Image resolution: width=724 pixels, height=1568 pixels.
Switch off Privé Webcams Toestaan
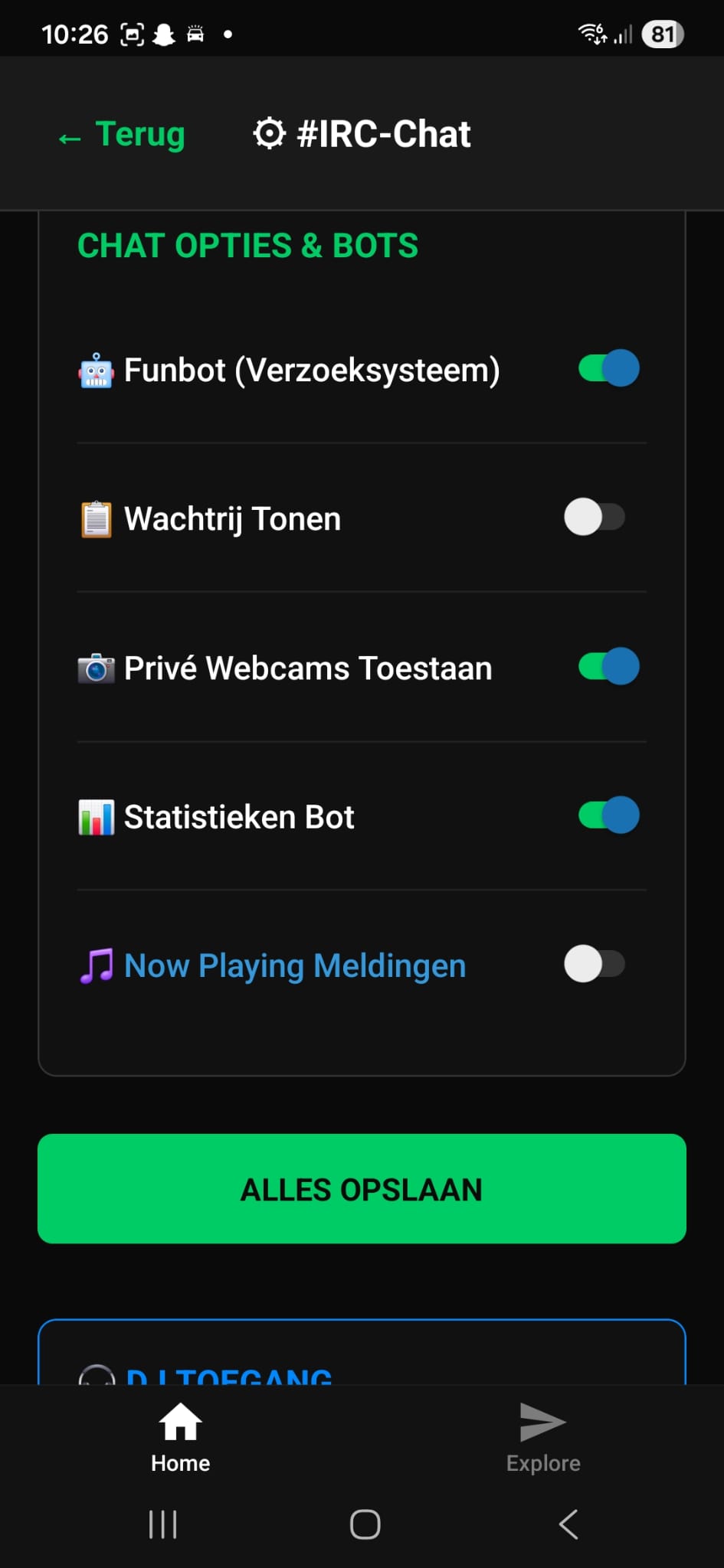[608, 667]
